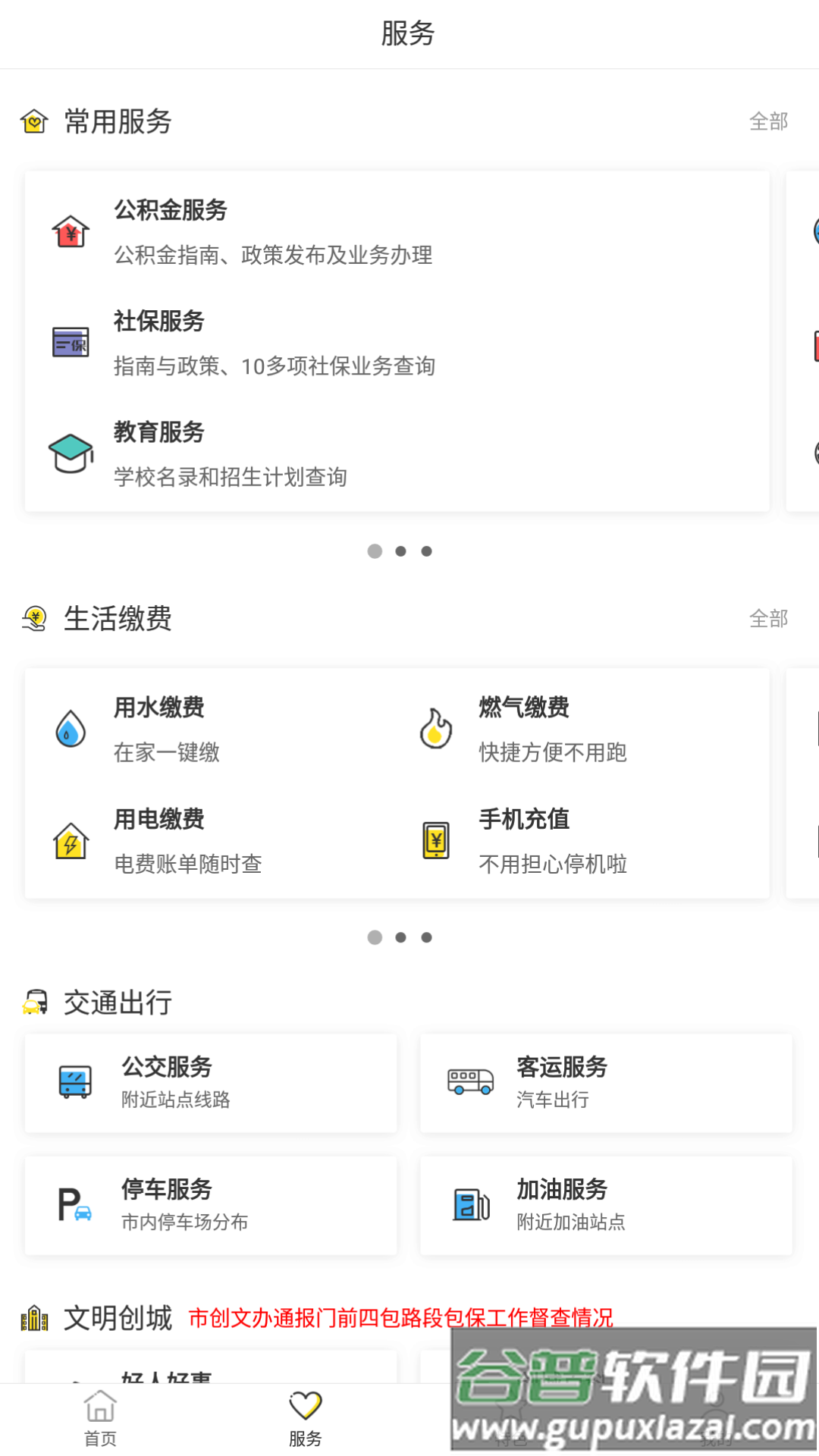Open the 手机充值 phone icon

[435, 840]
